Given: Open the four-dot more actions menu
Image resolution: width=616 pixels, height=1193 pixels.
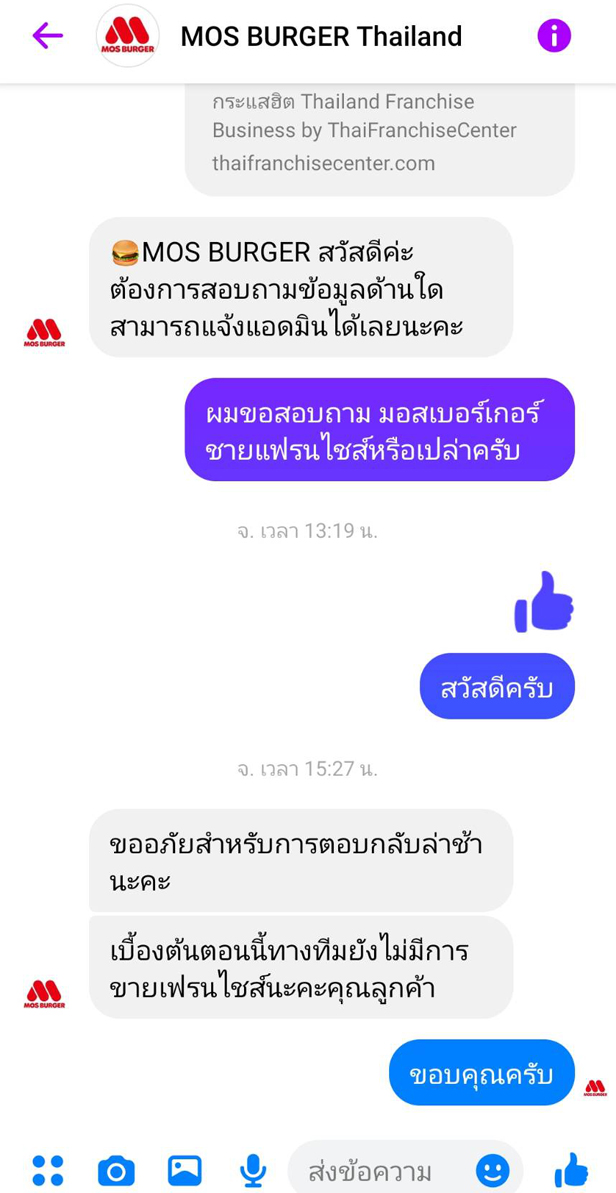Looking at the screenshot, I should [47, 1170].
